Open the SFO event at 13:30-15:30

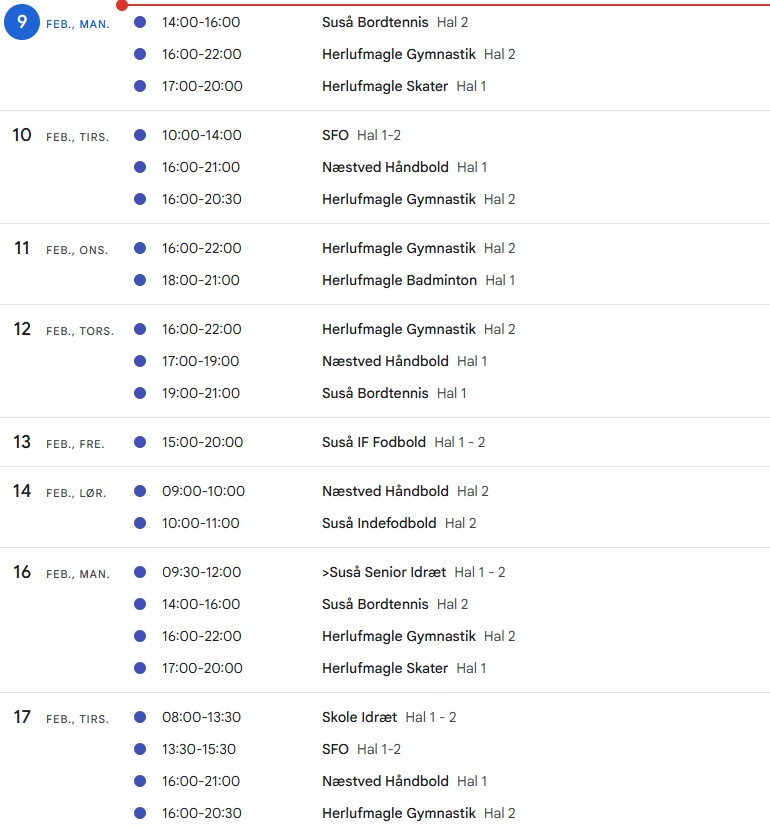[335, 749]
